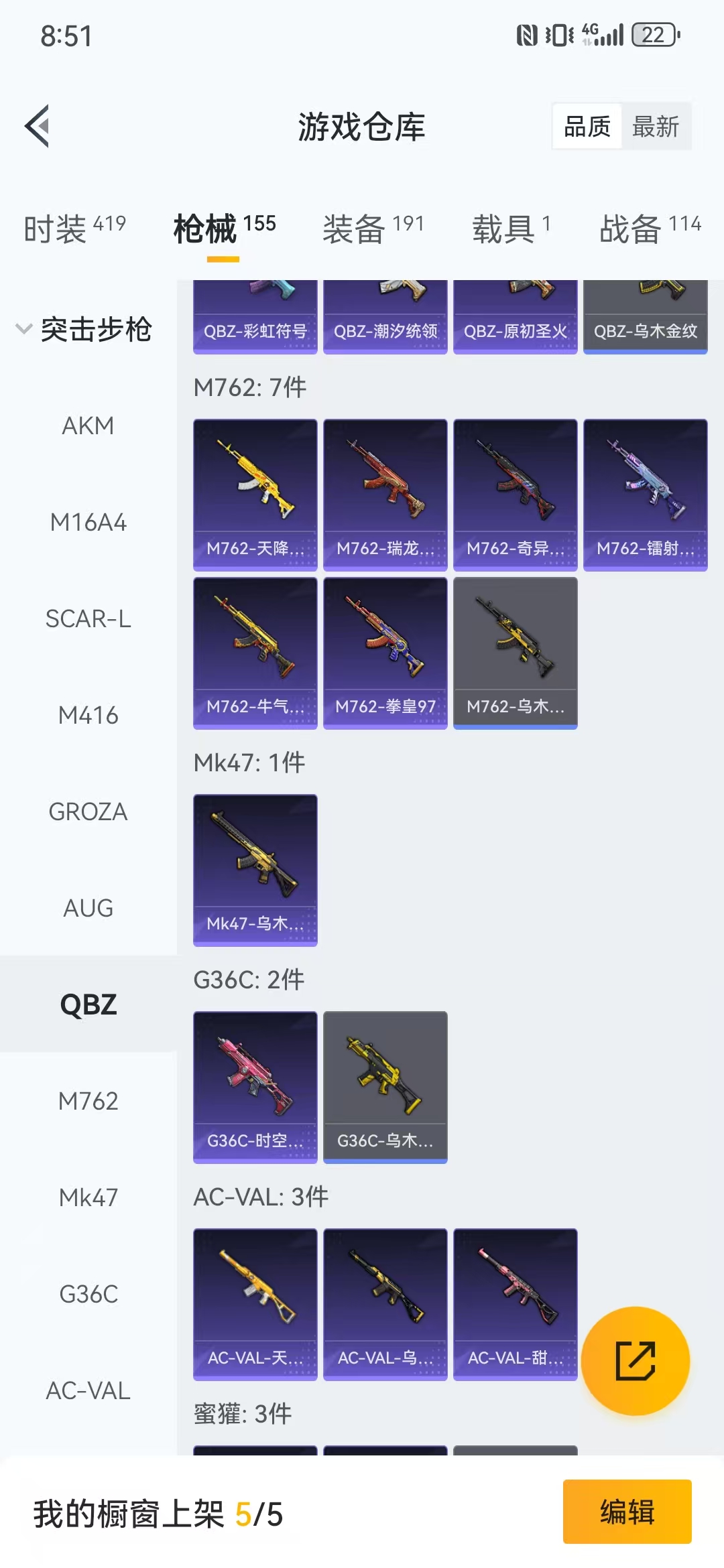Open the 载具 tab
This screenshot has width=724, height=1568.
[x=511, y=229]
